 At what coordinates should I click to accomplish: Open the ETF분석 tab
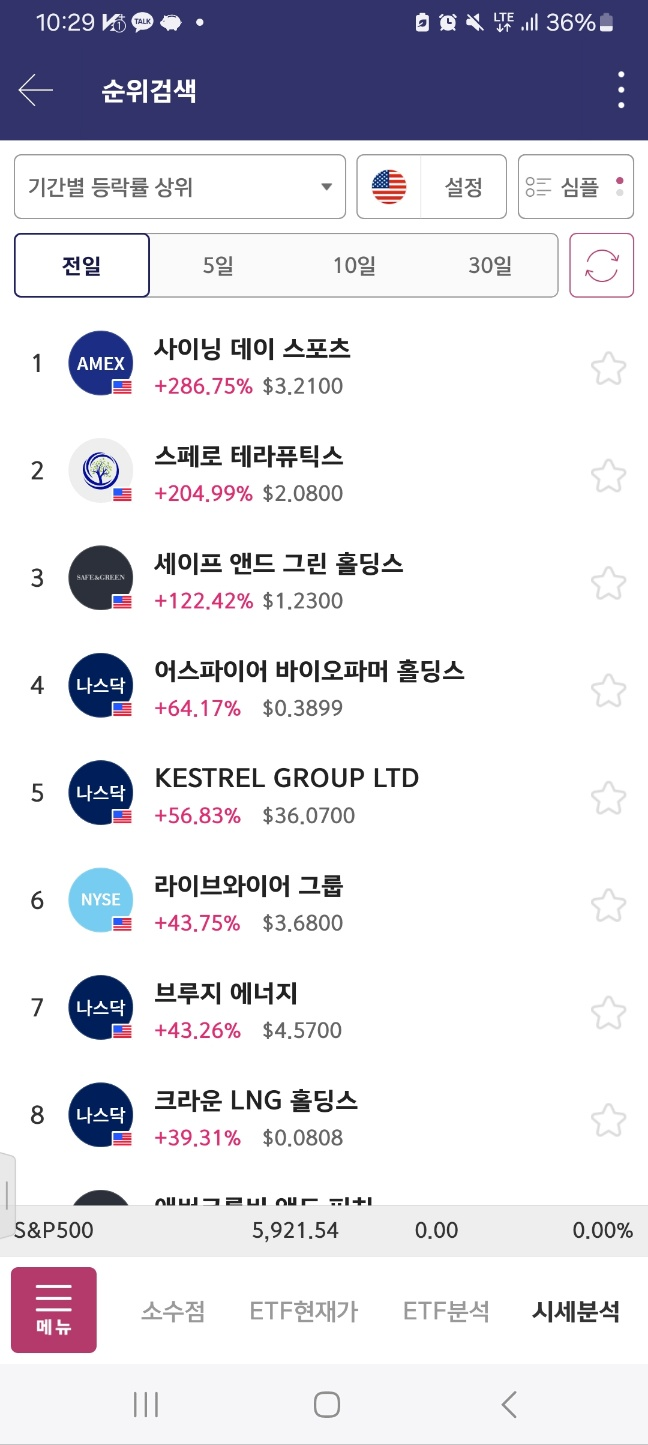click(446, 1311)
